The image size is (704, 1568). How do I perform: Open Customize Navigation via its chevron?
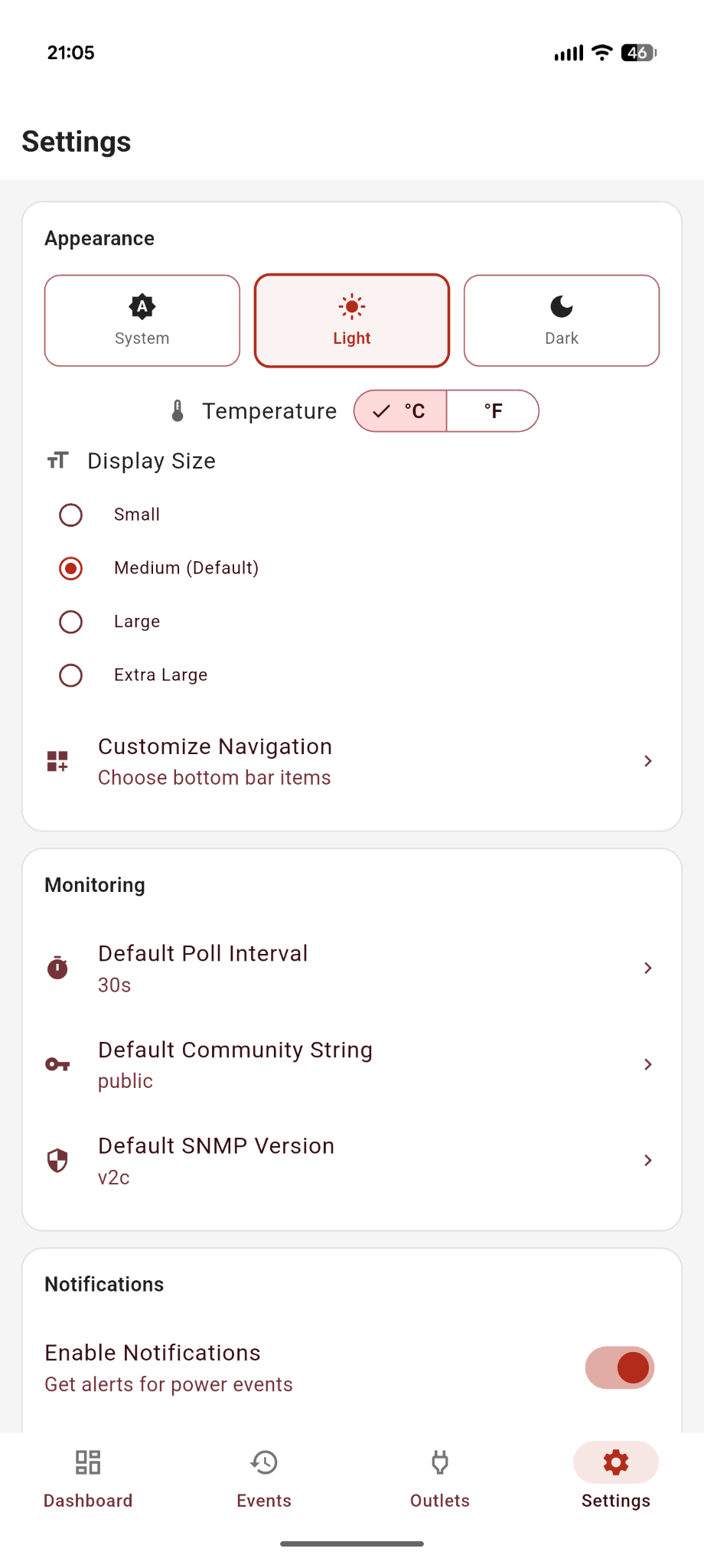click(647, 761)
